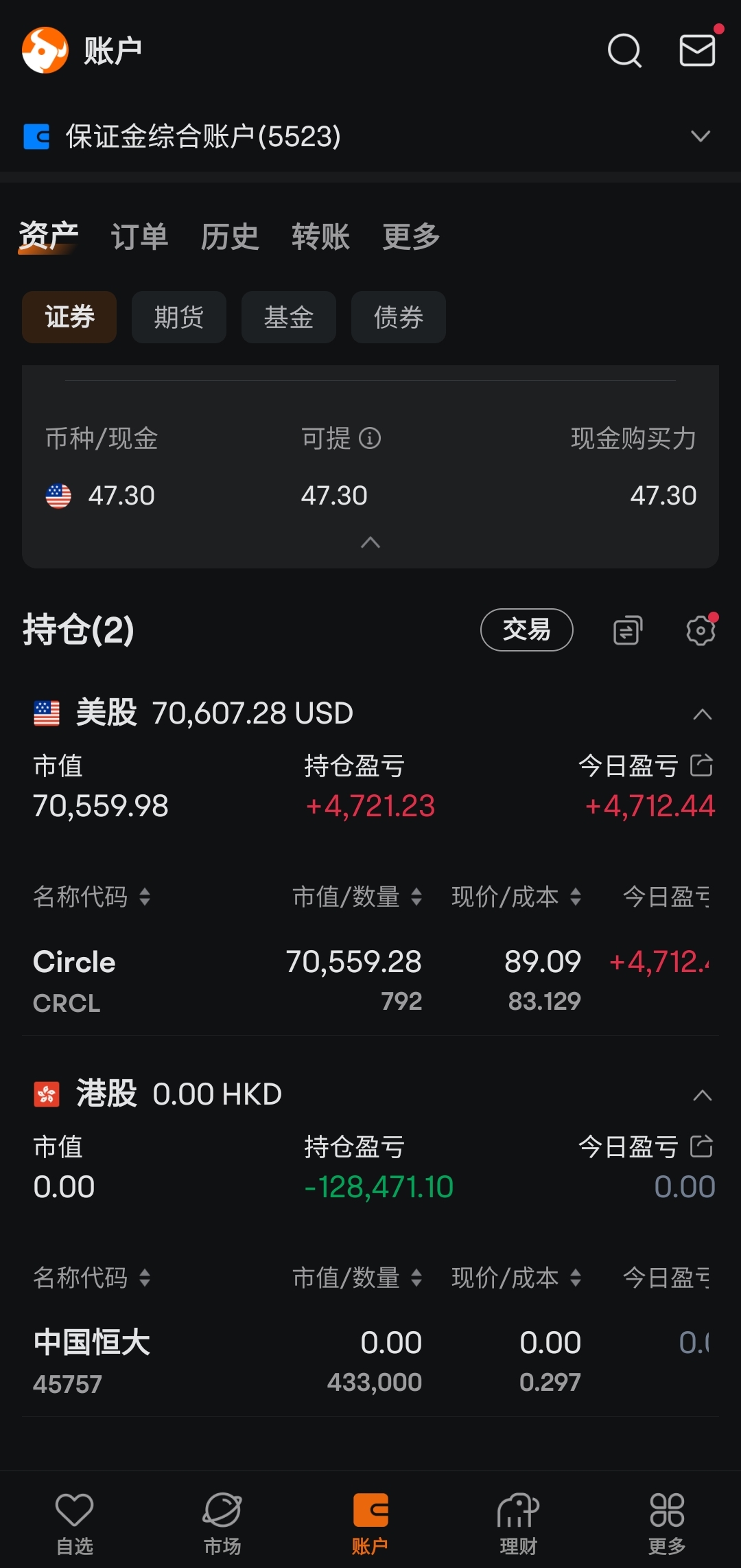Image resolution: width=741 pixels, height=1568 pixels.
Task: Open the 中国恒大 45757 position
Action: [x=370, y=1363]
